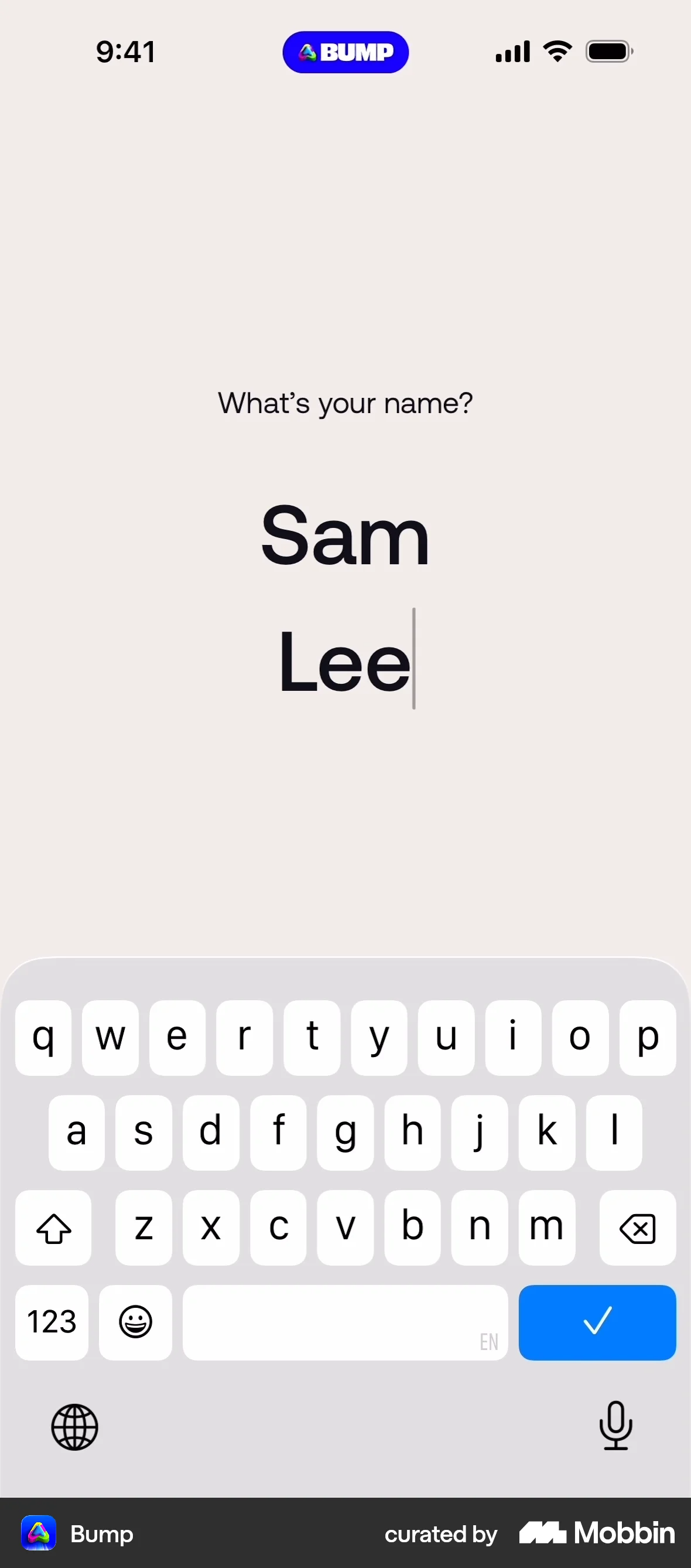Delete a character with the backspace key
Image resolution: width=691 pixels, height=1568 pixels.
click(x=638, y=1227)
